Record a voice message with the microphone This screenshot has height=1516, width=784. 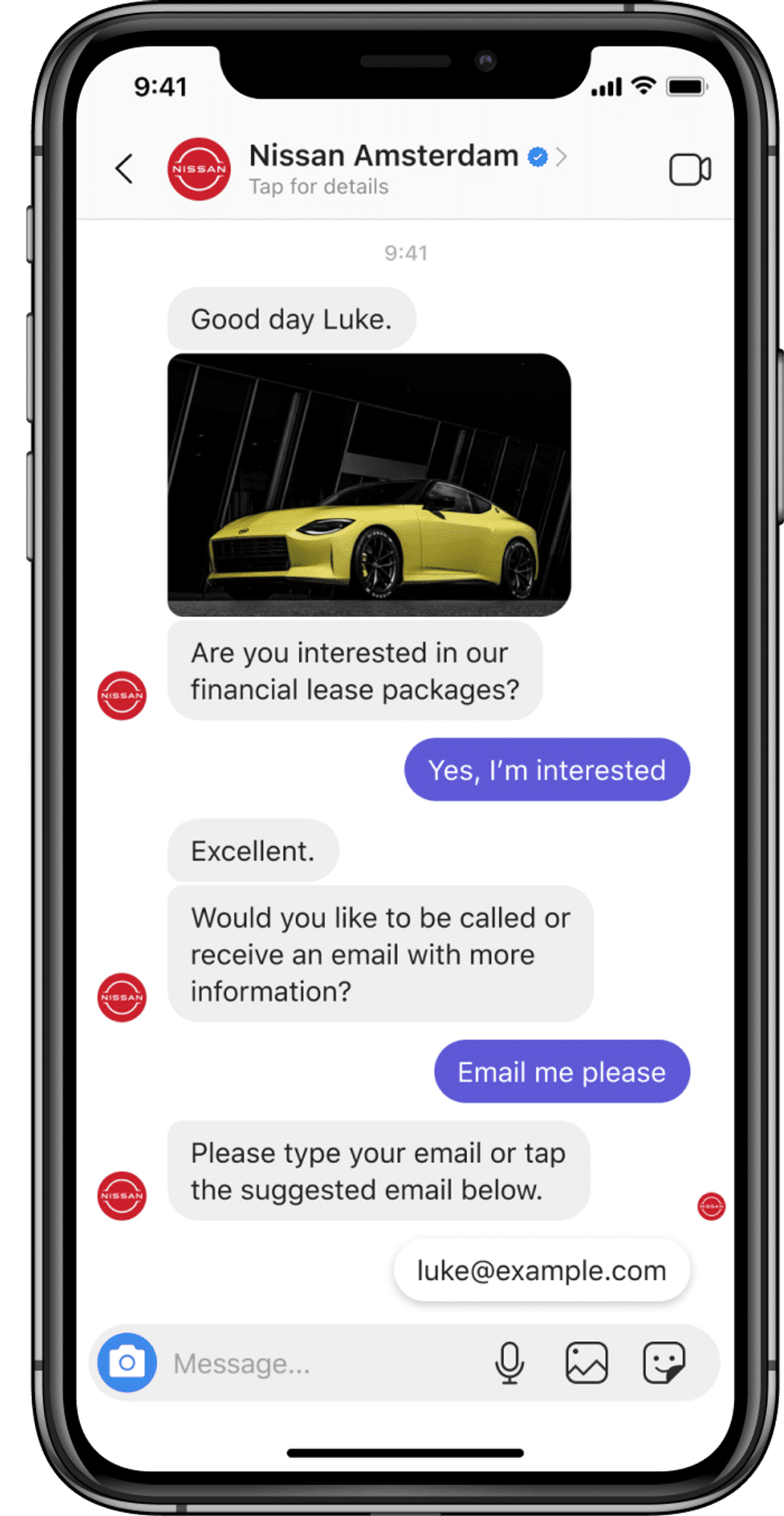point(510,1362)
